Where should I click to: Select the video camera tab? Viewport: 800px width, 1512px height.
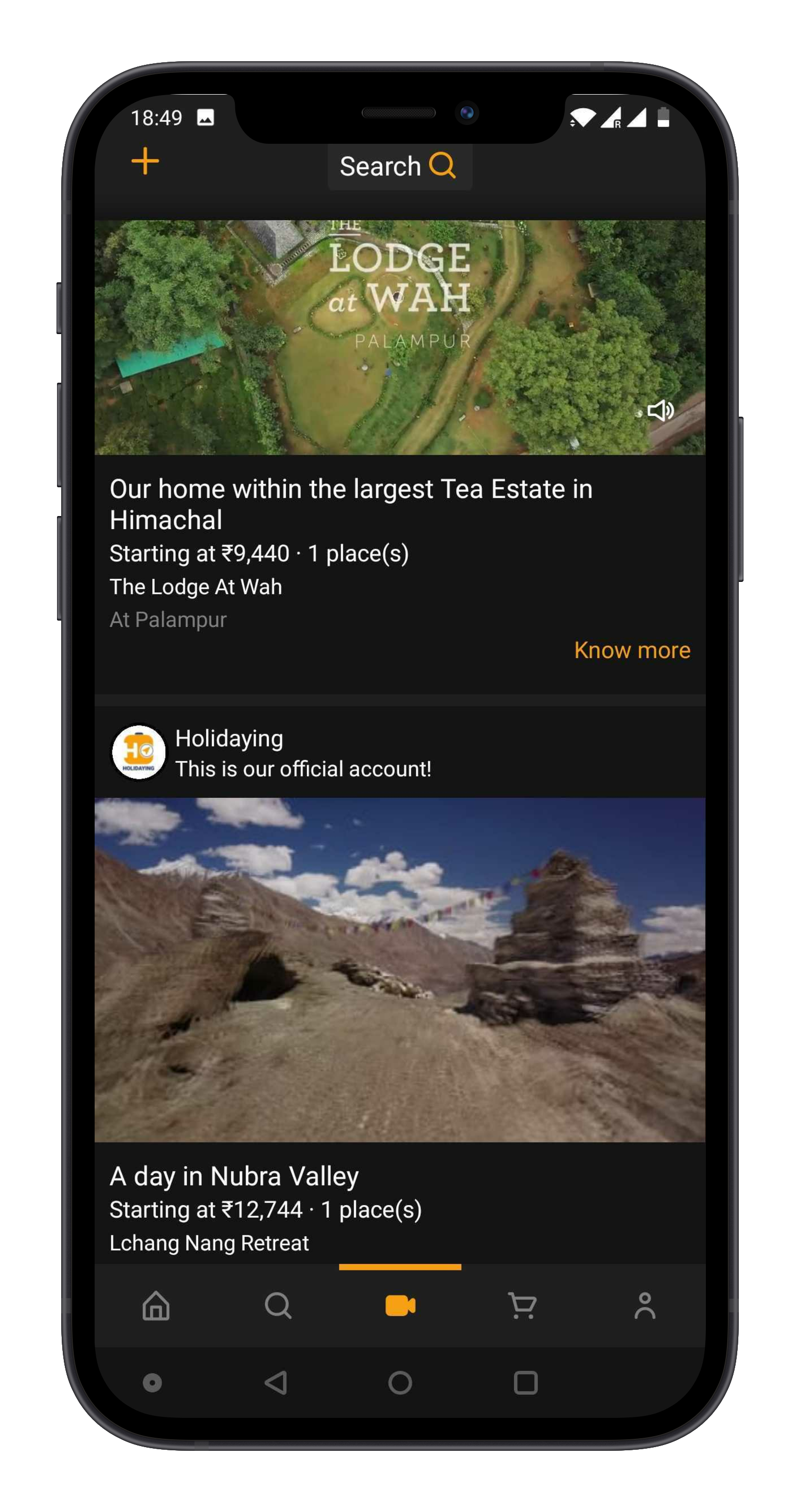pyautogui.click(x=401, y=1306)
